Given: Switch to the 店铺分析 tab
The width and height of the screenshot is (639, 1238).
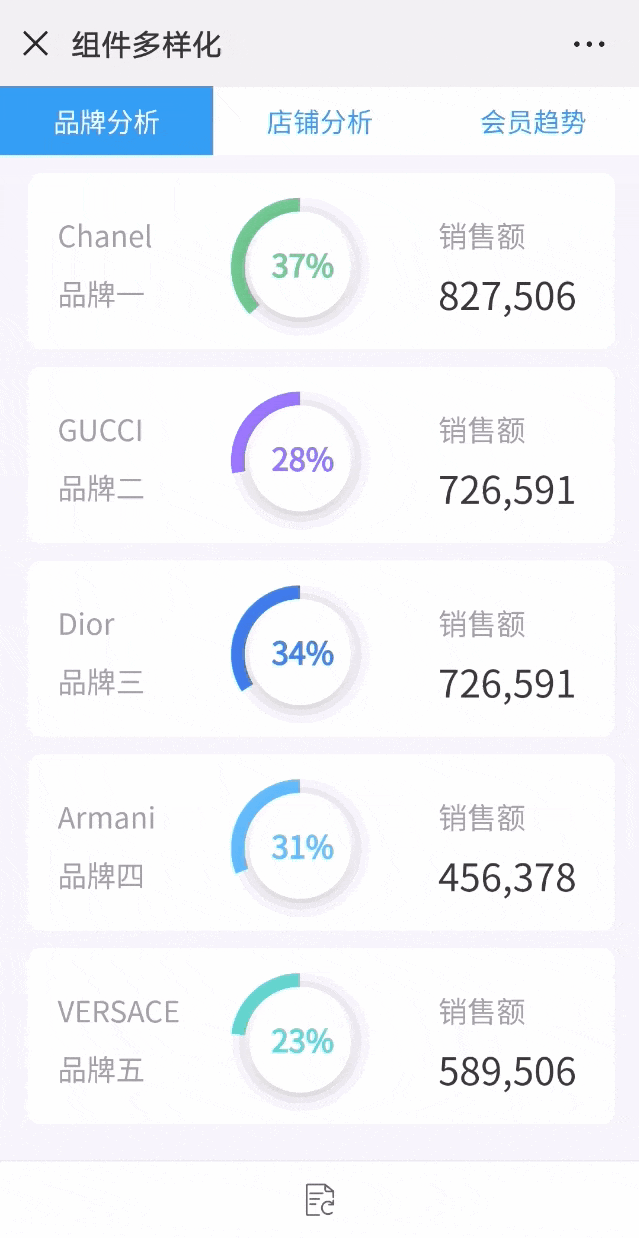Looking at the screenshot, I should coord(319,122).
